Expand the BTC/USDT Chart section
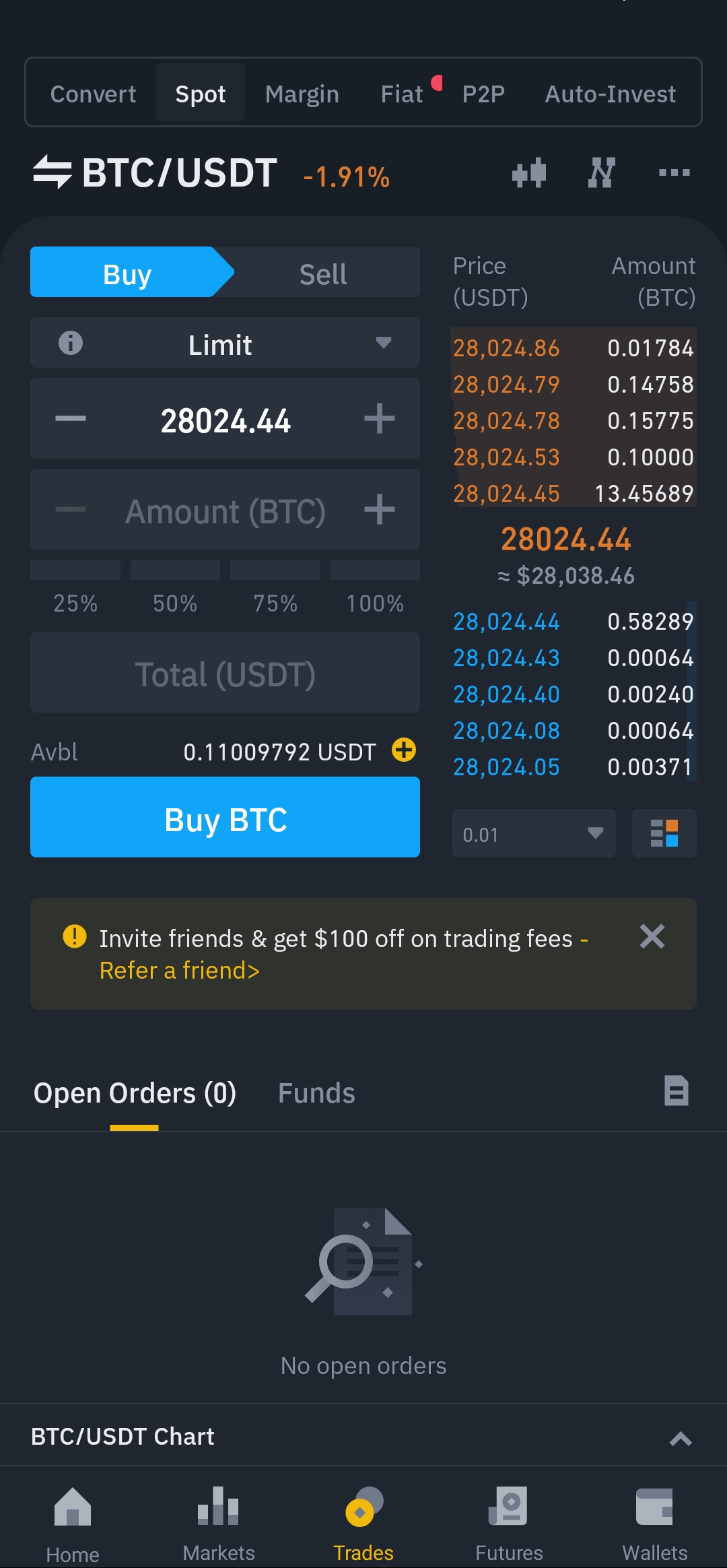 tap(681, 1439)
